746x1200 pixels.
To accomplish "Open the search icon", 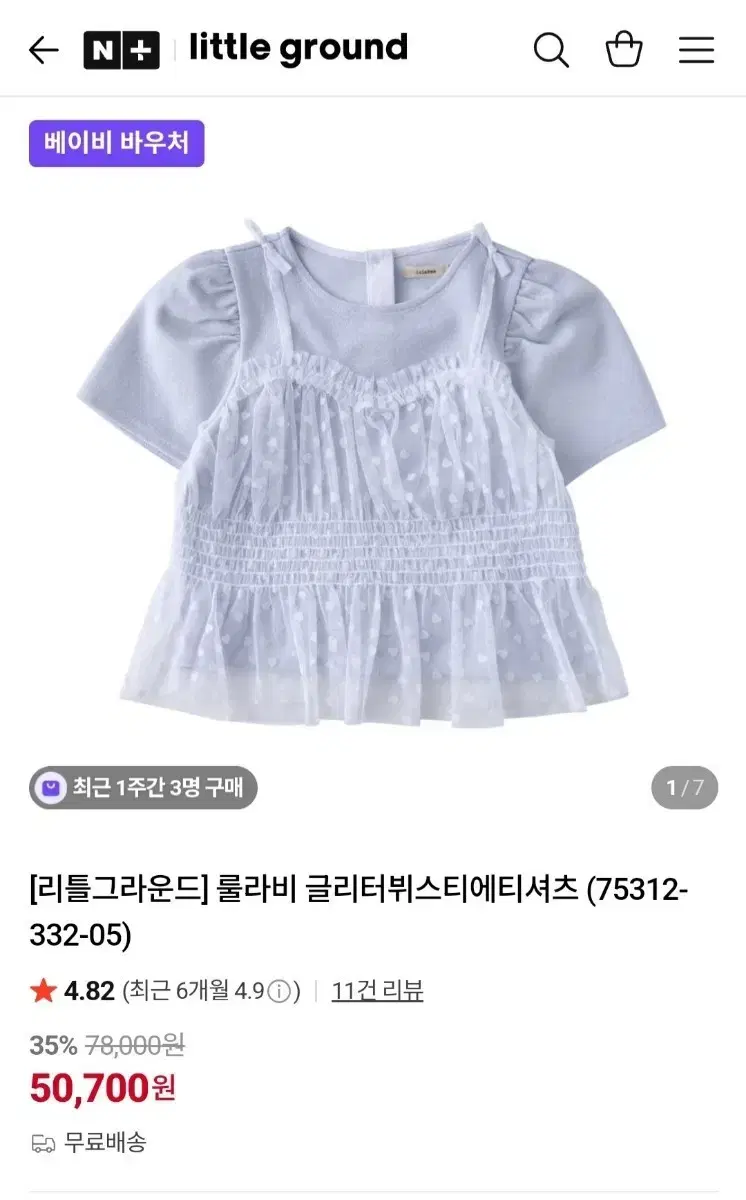I will click(551, 49).
